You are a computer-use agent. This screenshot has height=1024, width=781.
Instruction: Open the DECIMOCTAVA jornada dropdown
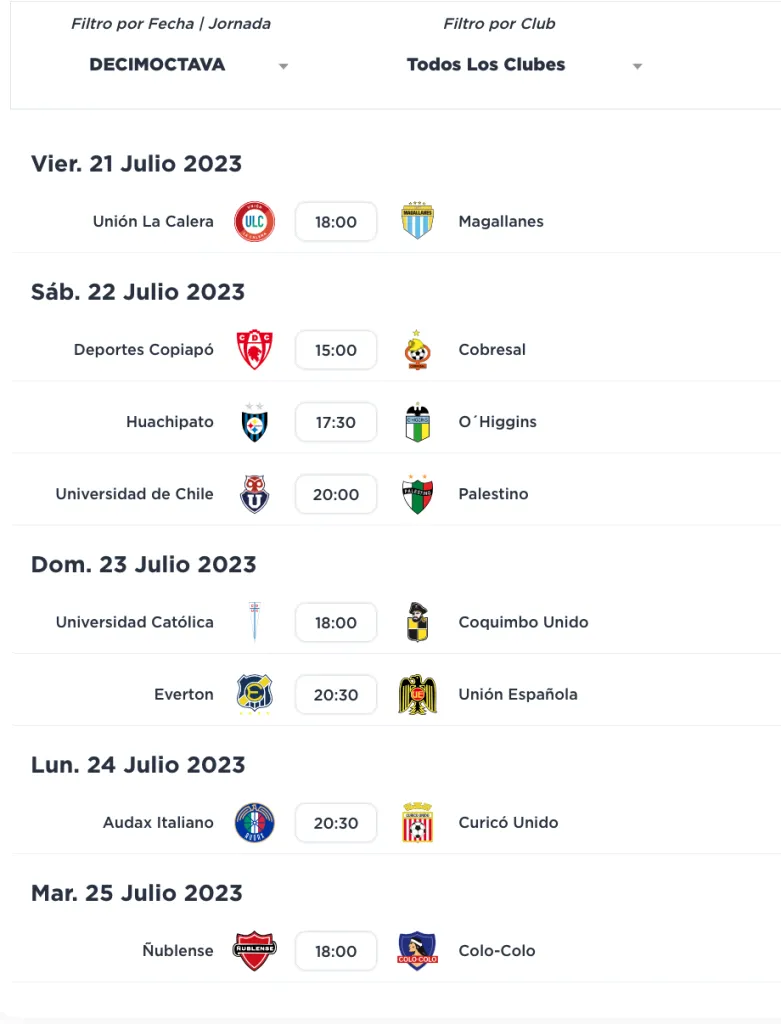[157, 64]
